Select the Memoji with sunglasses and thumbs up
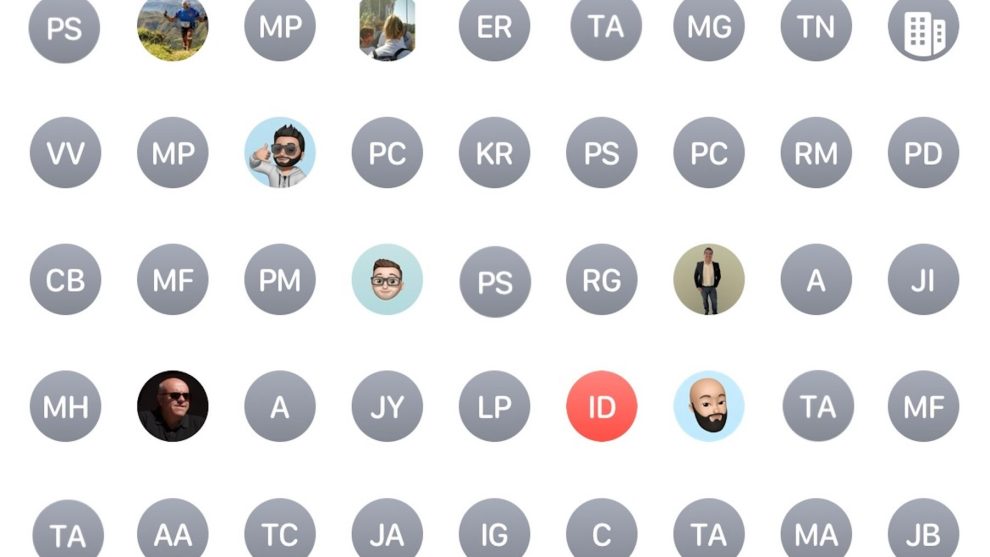Viewport: 990px width, 557px height. click(x=280, y=153)
